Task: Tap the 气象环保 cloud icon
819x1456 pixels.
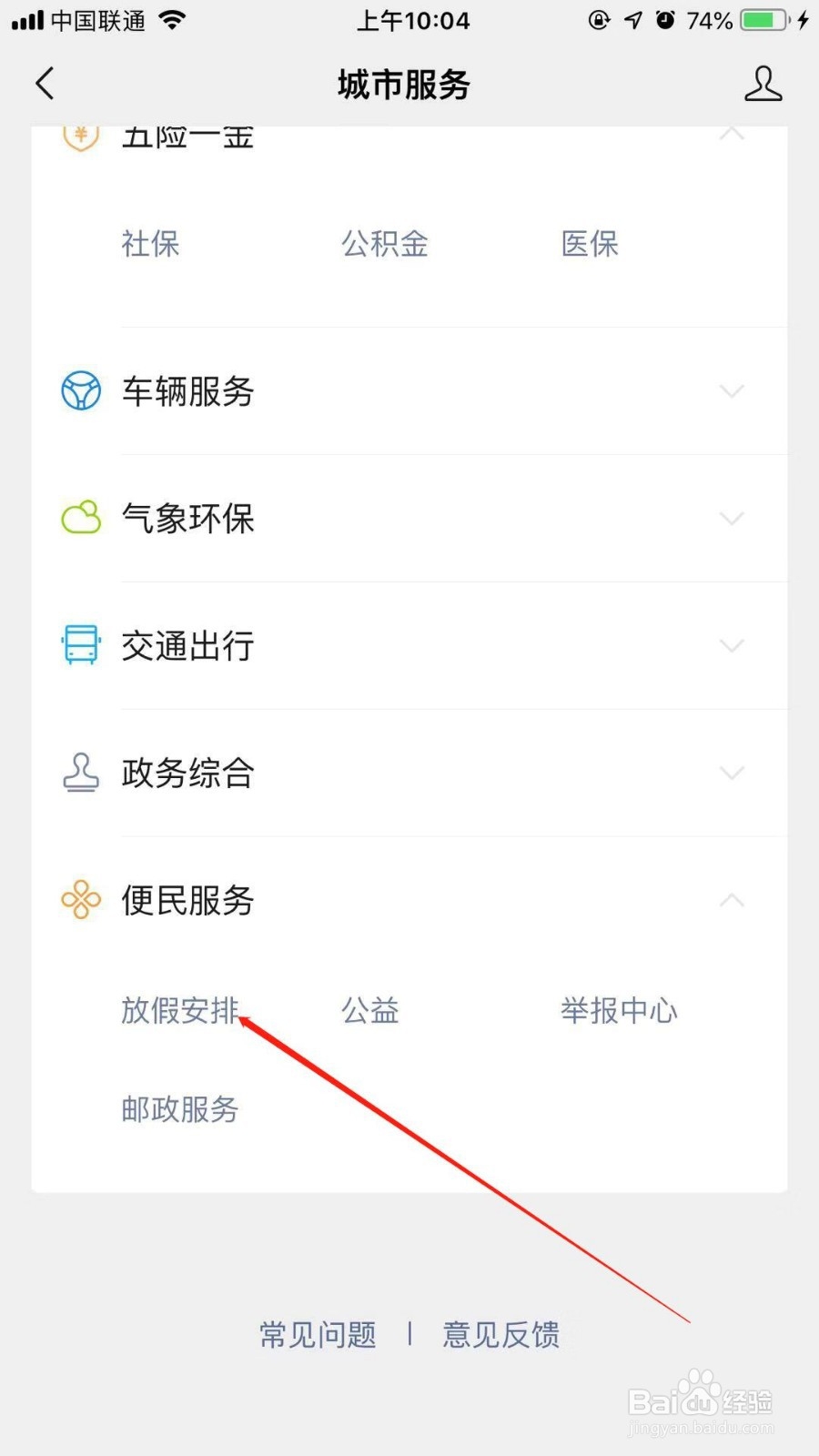Action: click(80, 519)
